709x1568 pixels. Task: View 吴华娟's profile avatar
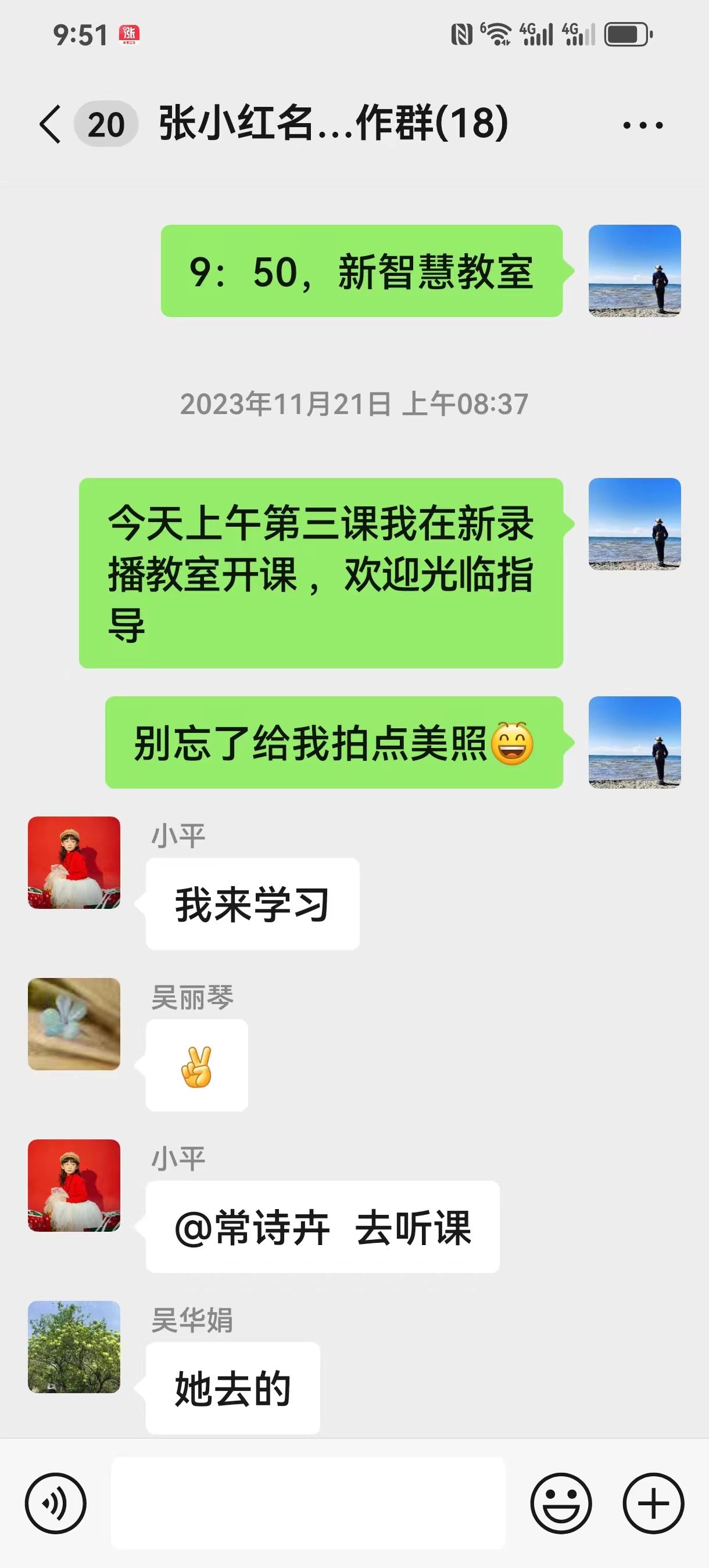click(x=74, y=1346)
